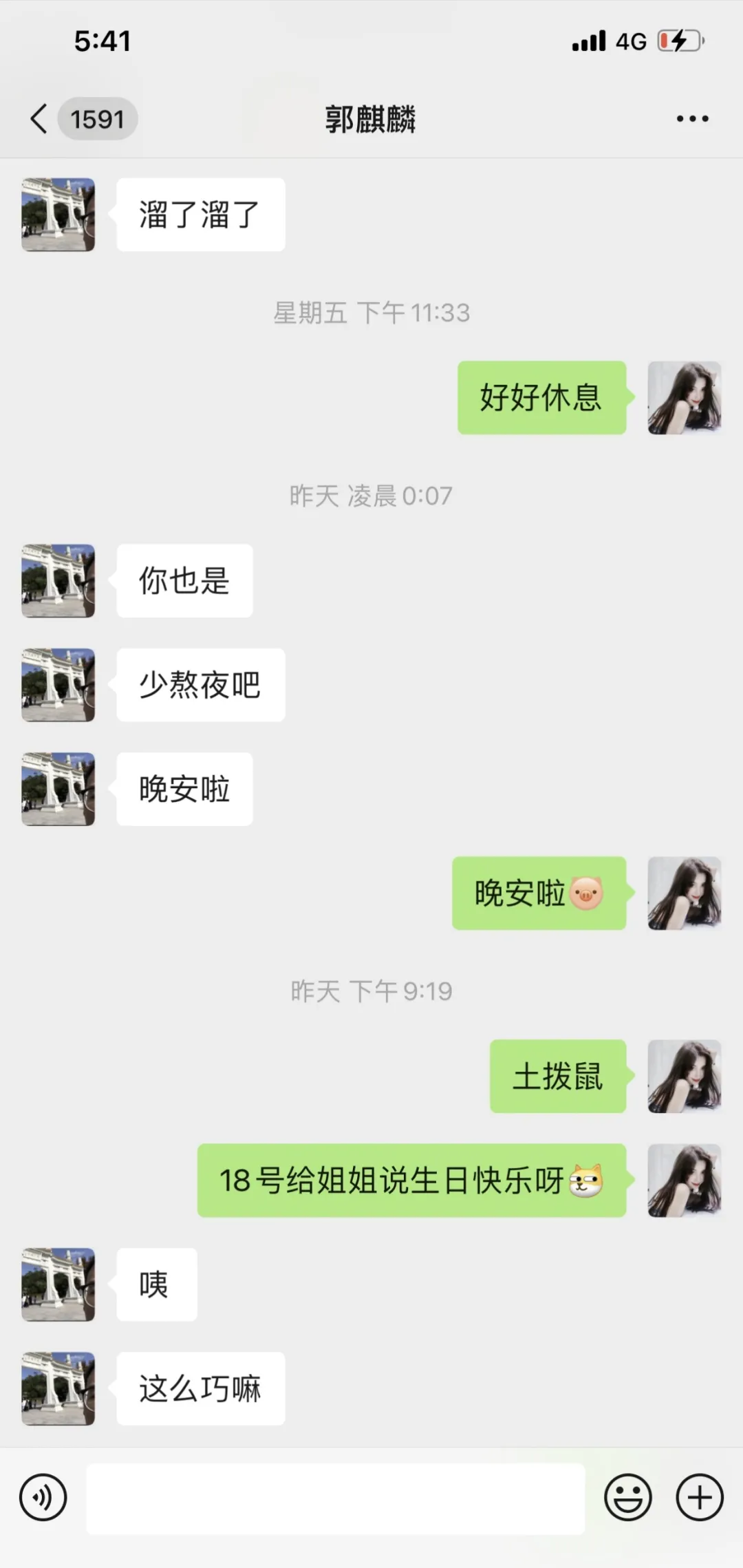743x1568 pixels.
Task: Switch to voice message input
Action: 43,1498
